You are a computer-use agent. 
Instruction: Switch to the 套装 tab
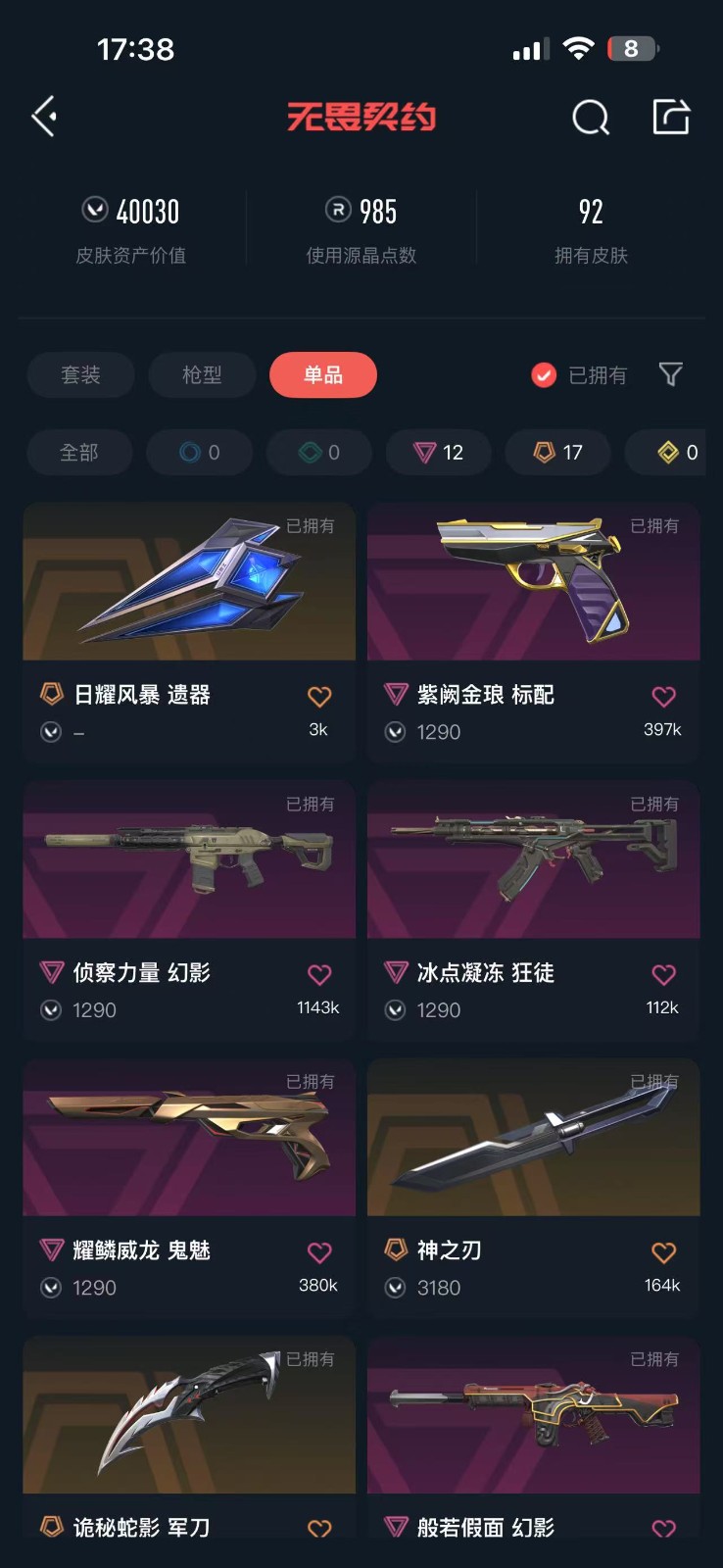pos(80,374)
